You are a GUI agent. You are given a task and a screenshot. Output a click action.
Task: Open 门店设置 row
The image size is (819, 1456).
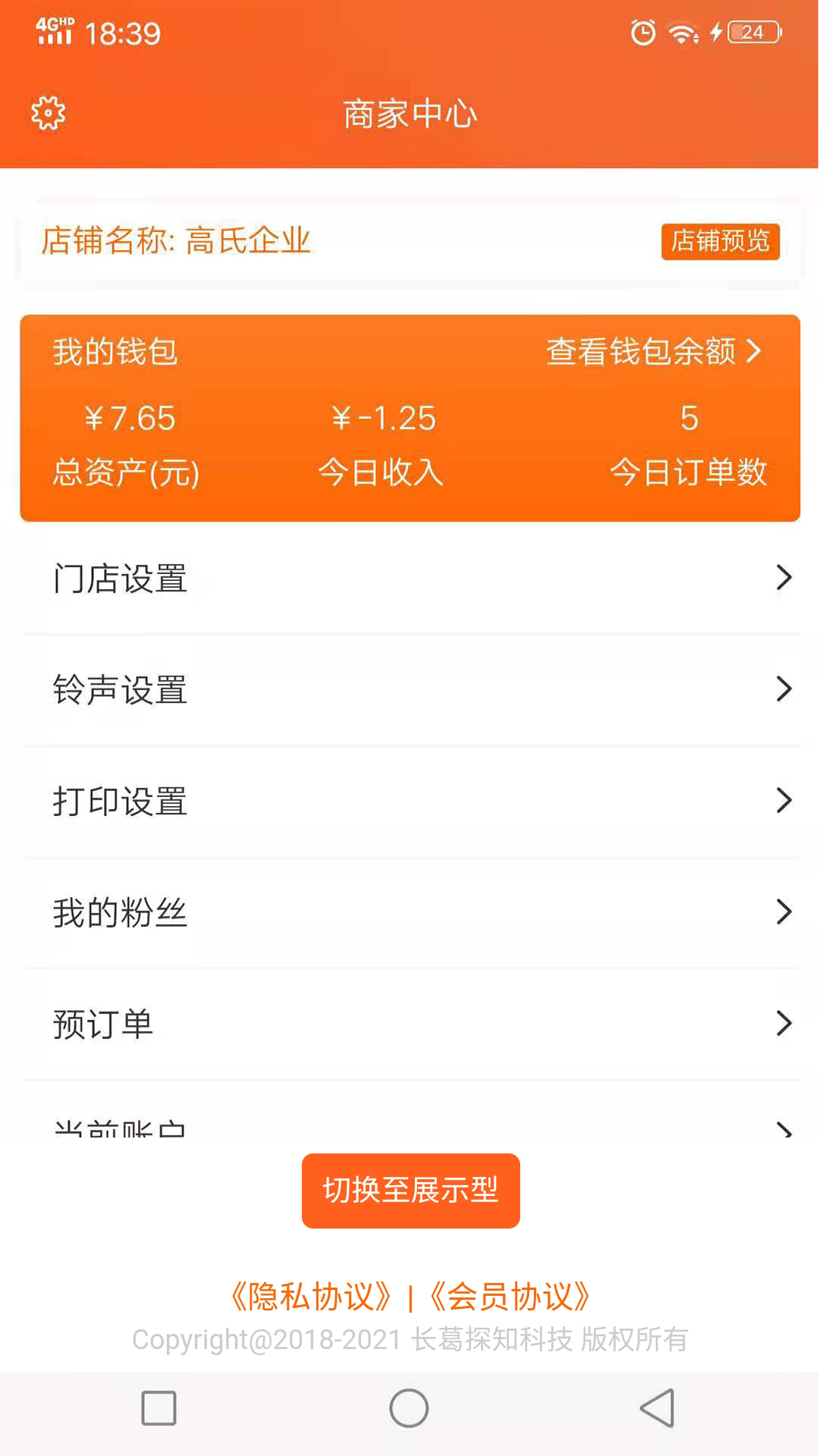(x=409, y=578)
